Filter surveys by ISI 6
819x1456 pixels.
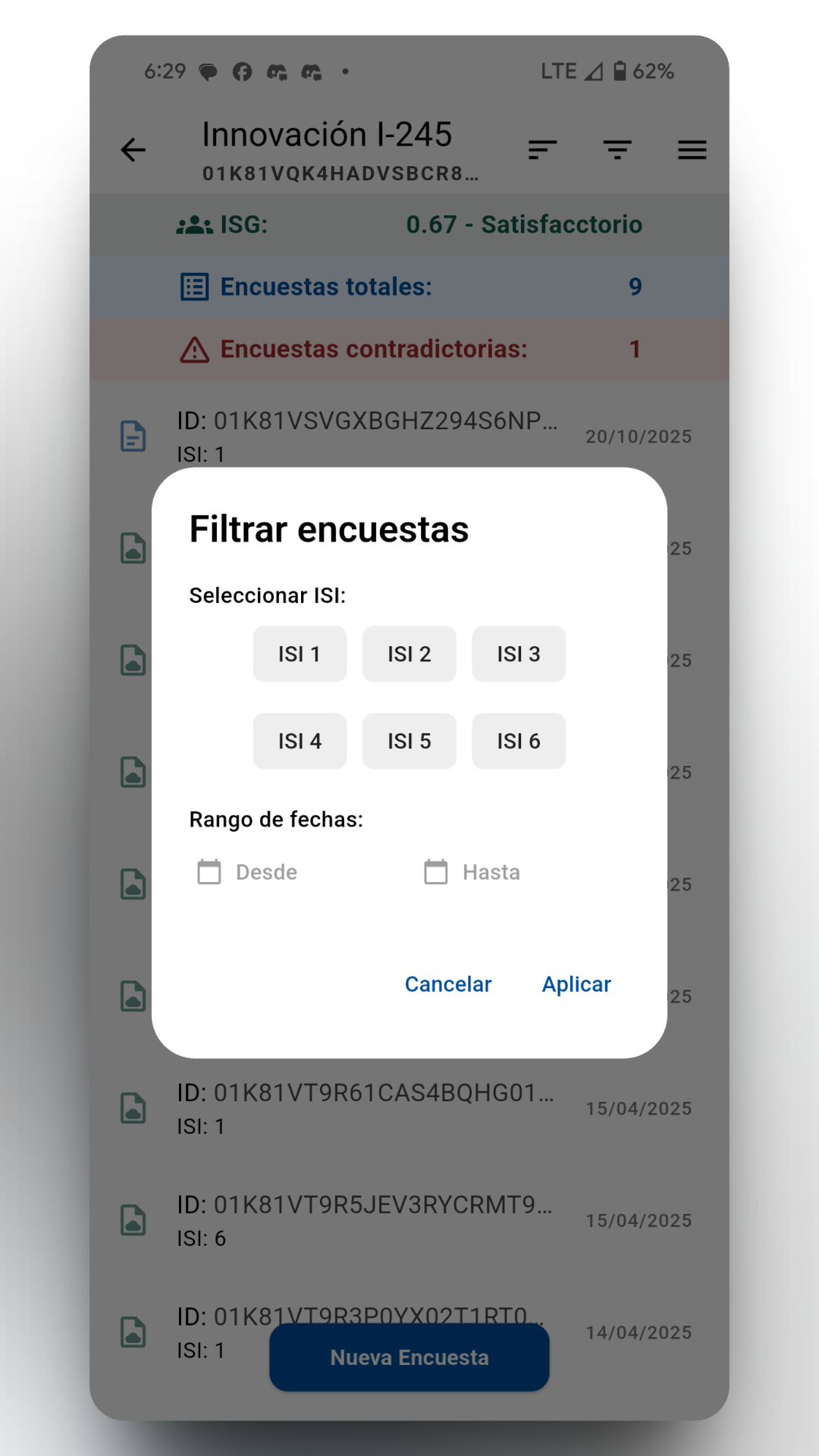[x=519, y=741]
